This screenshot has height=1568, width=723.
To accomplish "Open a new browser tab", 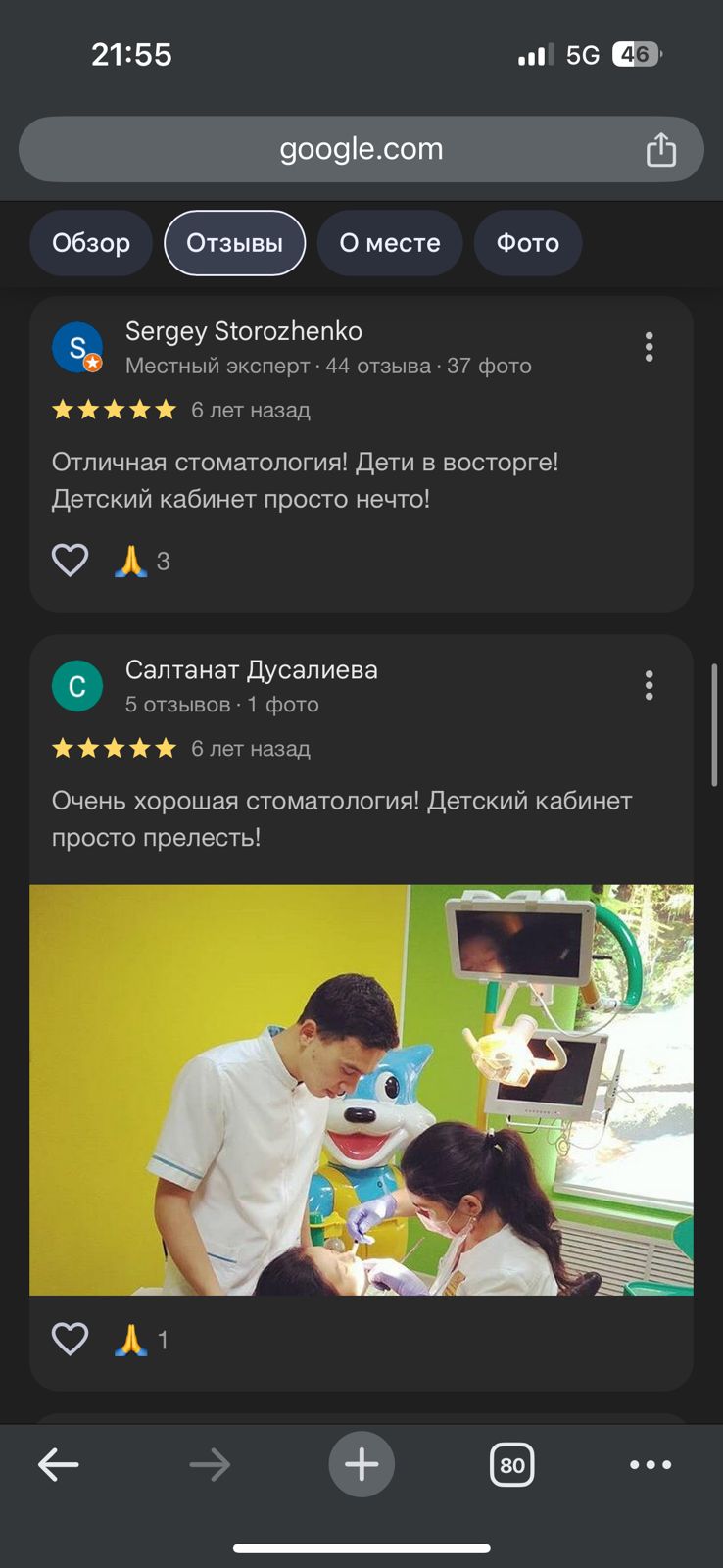I will (361, 1465).
